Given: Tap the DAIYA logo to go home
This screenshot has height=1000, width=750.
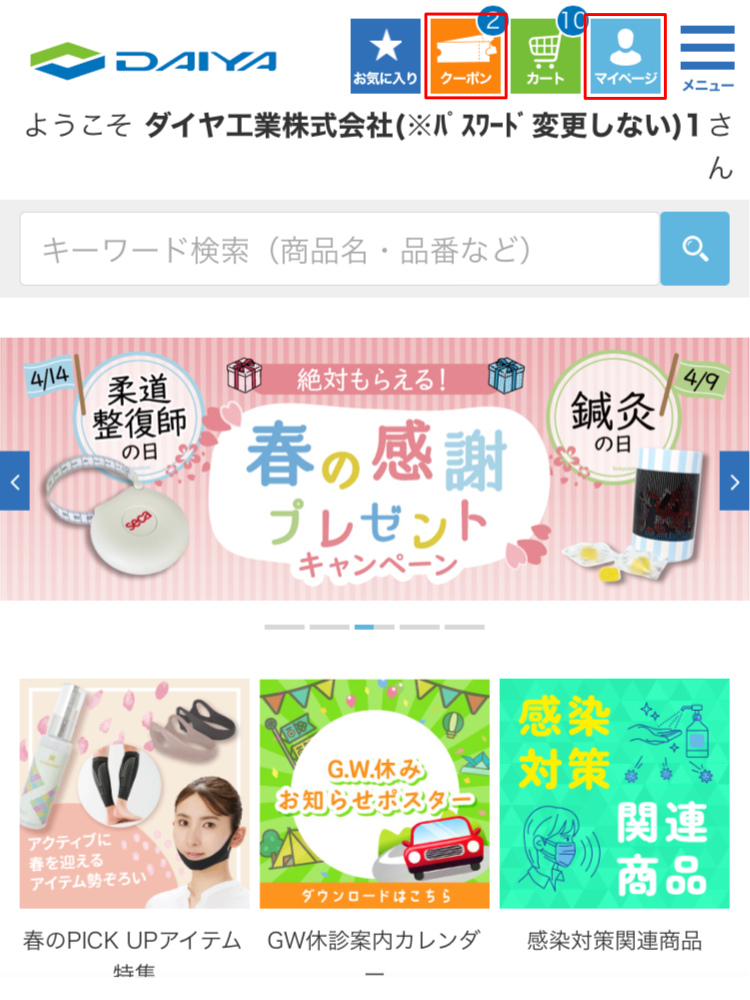Looking at the screenshot, I should click(x=153, y=61).
